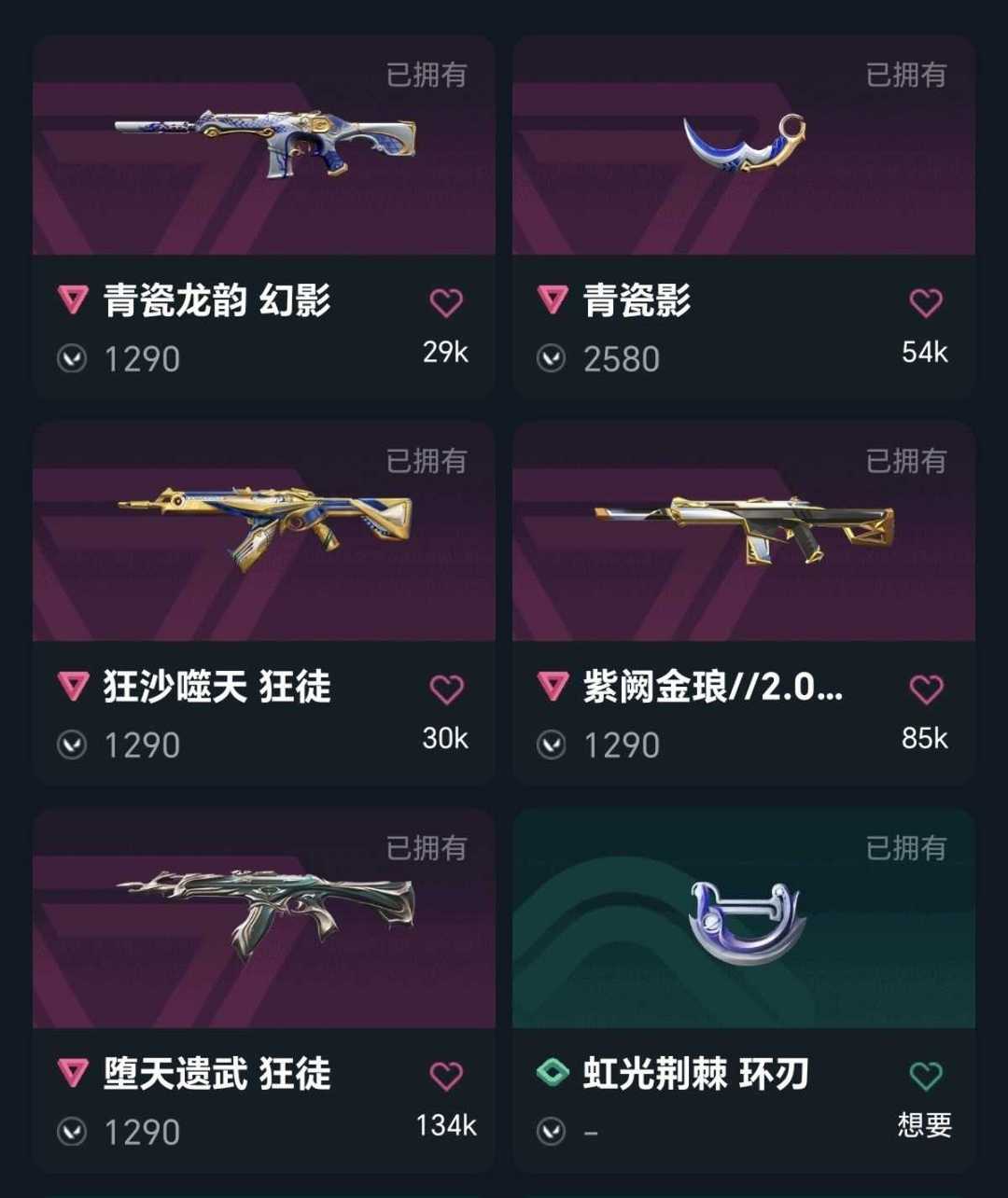
Task: Tap the heart icon on 青瓷影
Action: coord(926,302)
